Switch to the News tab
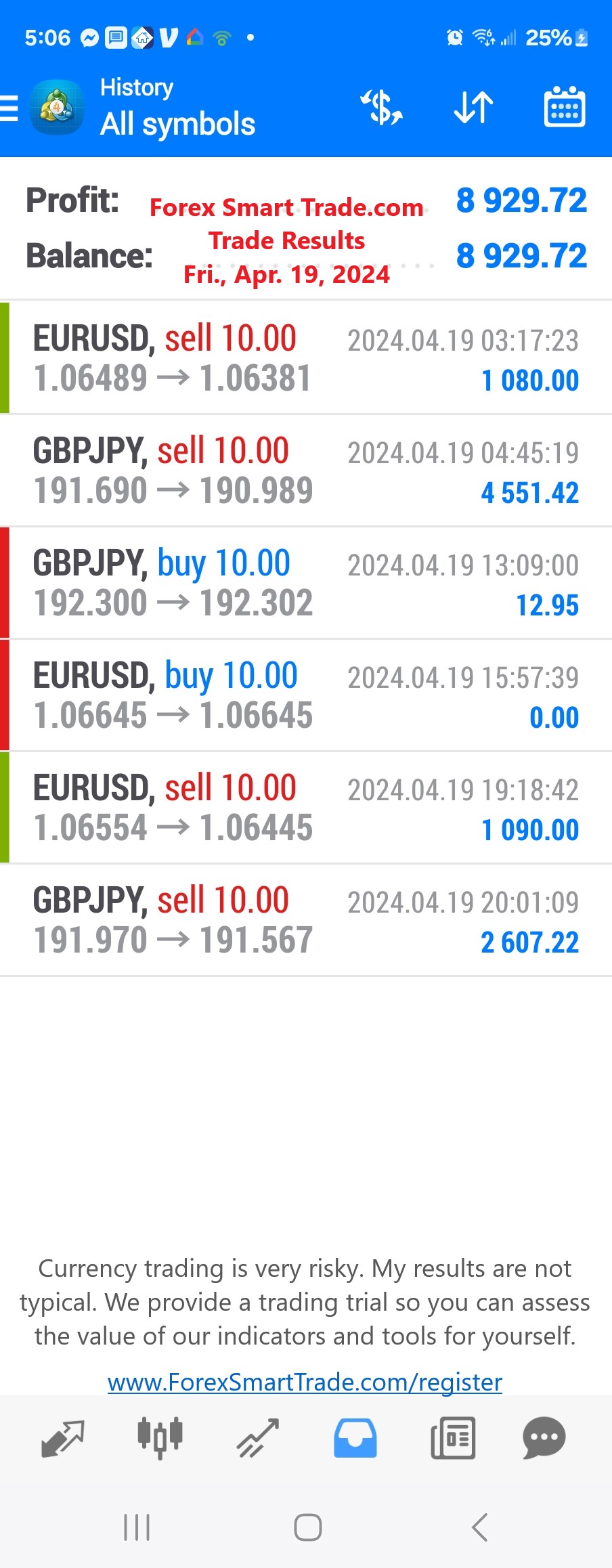Screen dimensions: 612x1568 pyautogui.click(x=452, y=1437)
